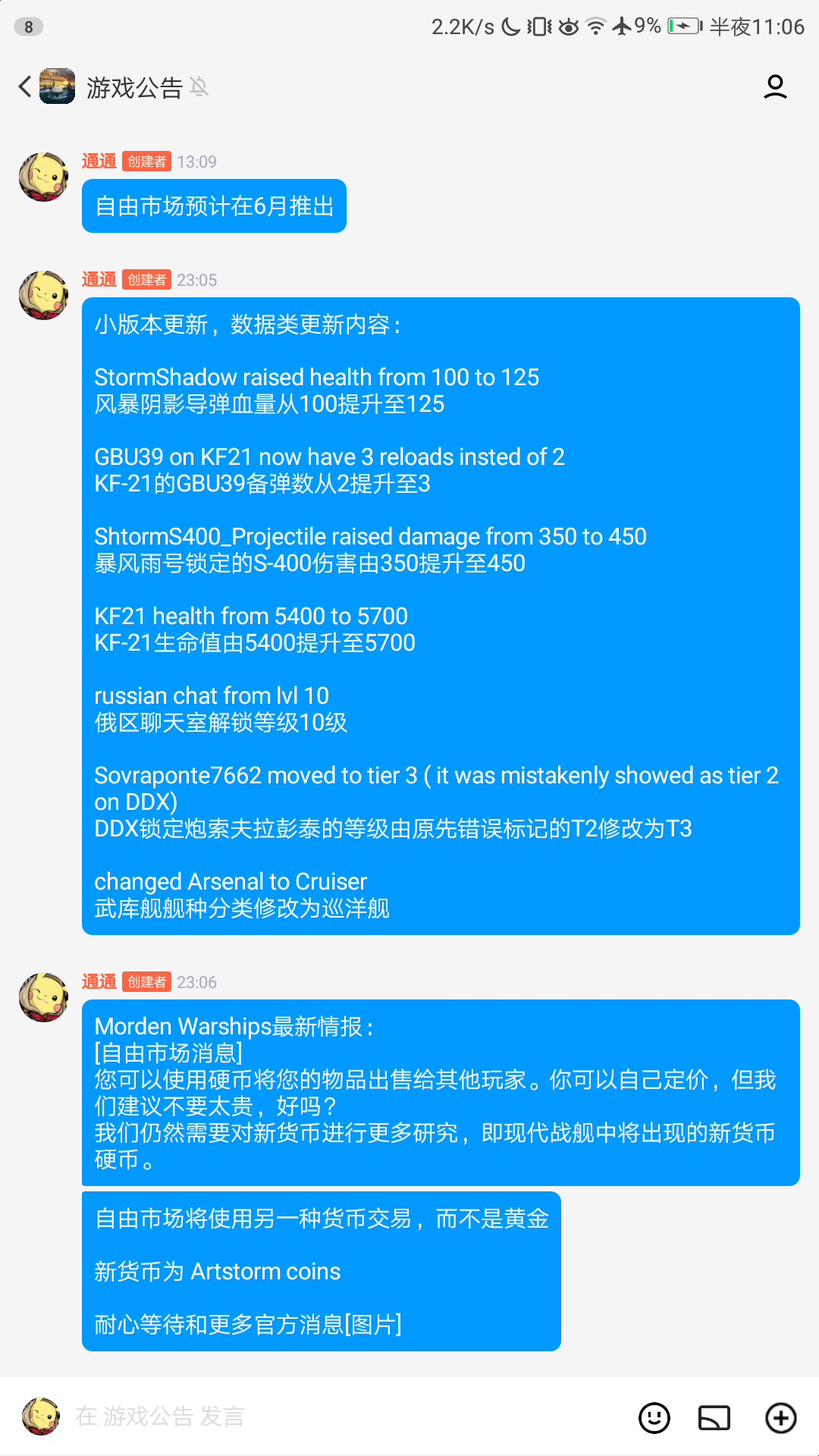Viewport: 819px width, 1456px height.
Task: Open the plus attachment menu
Action: click(x=780, y=1417)
